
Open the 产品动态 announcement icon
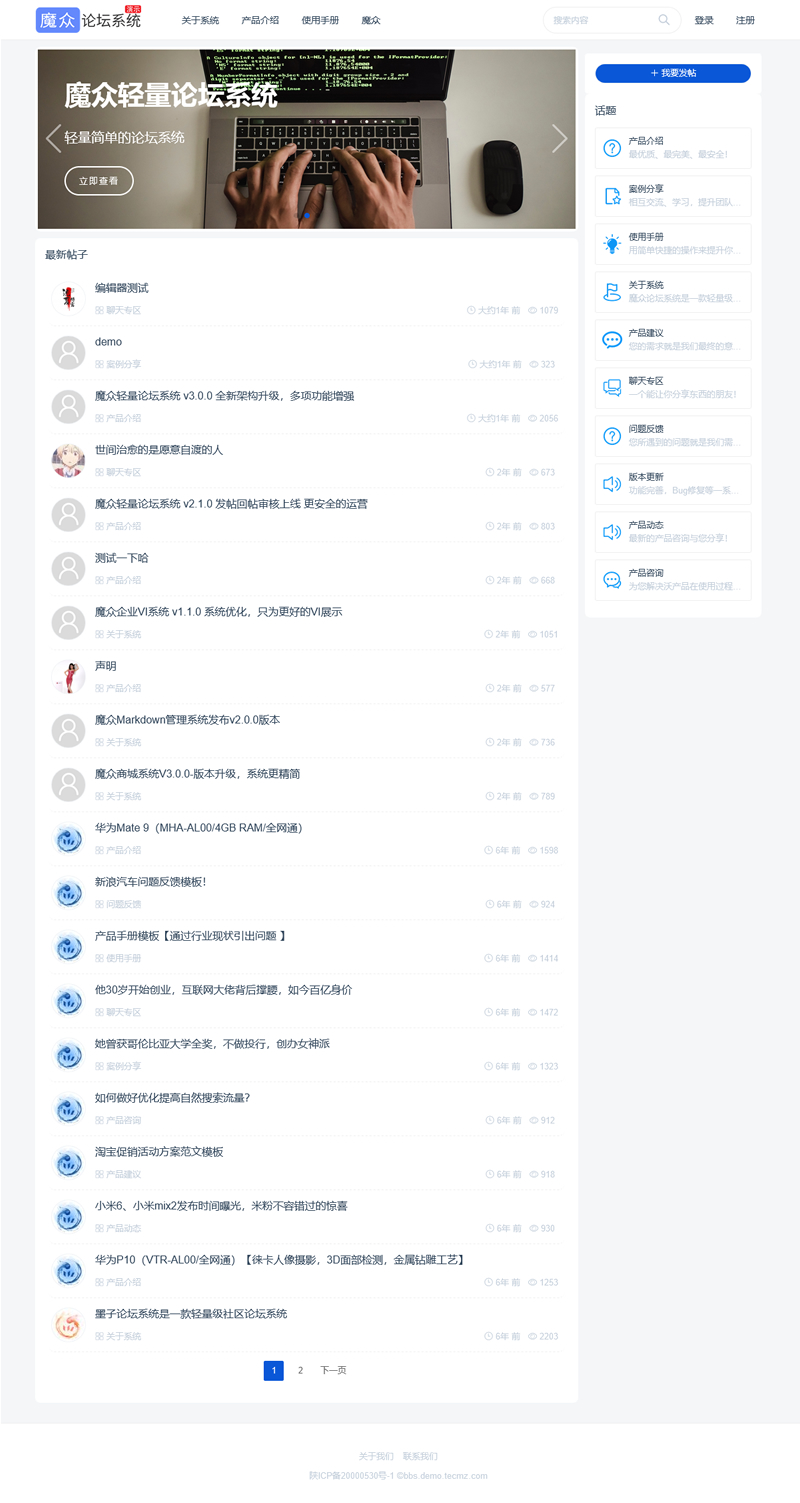(x=612, y=532)
